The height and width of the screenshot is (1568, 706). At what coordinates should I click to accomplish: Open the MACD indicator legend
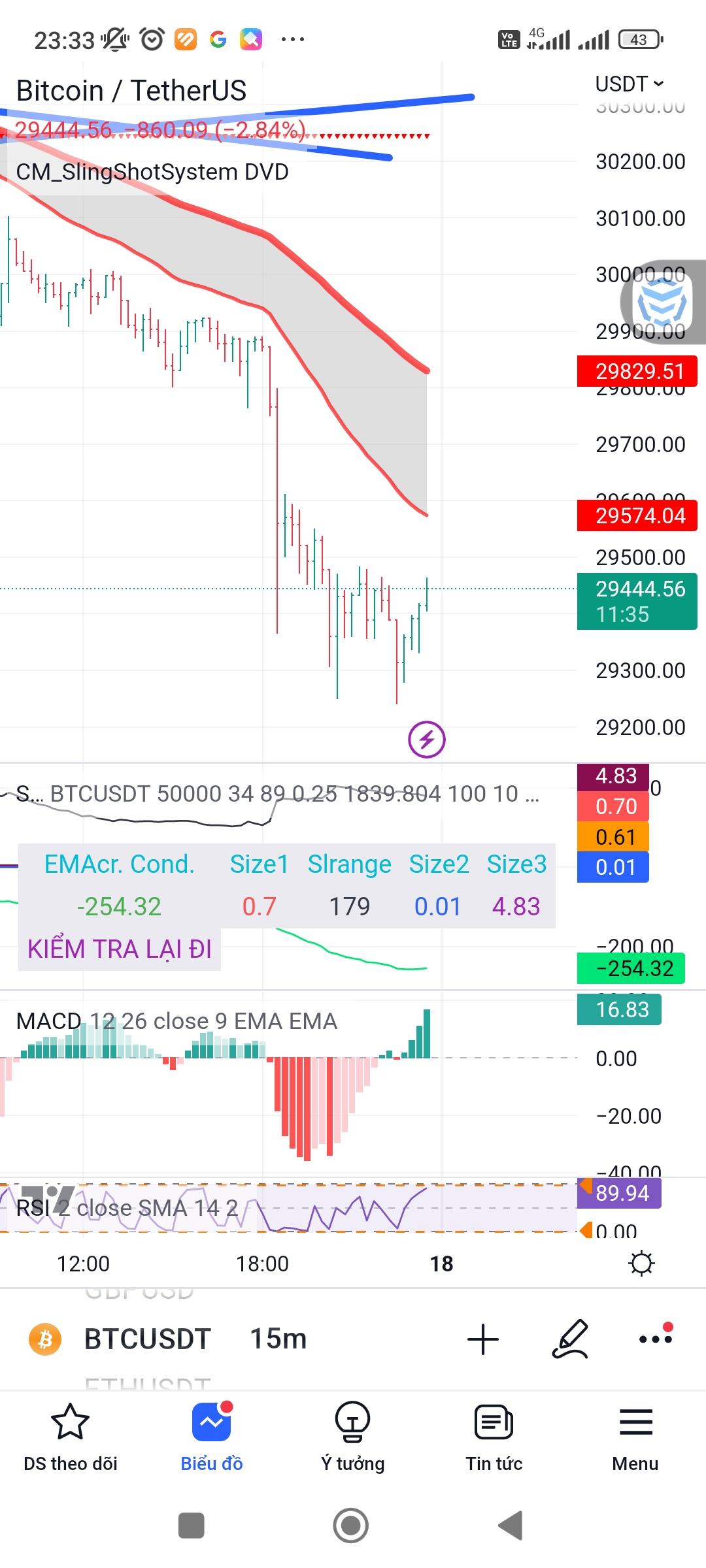coord(176,1021)
